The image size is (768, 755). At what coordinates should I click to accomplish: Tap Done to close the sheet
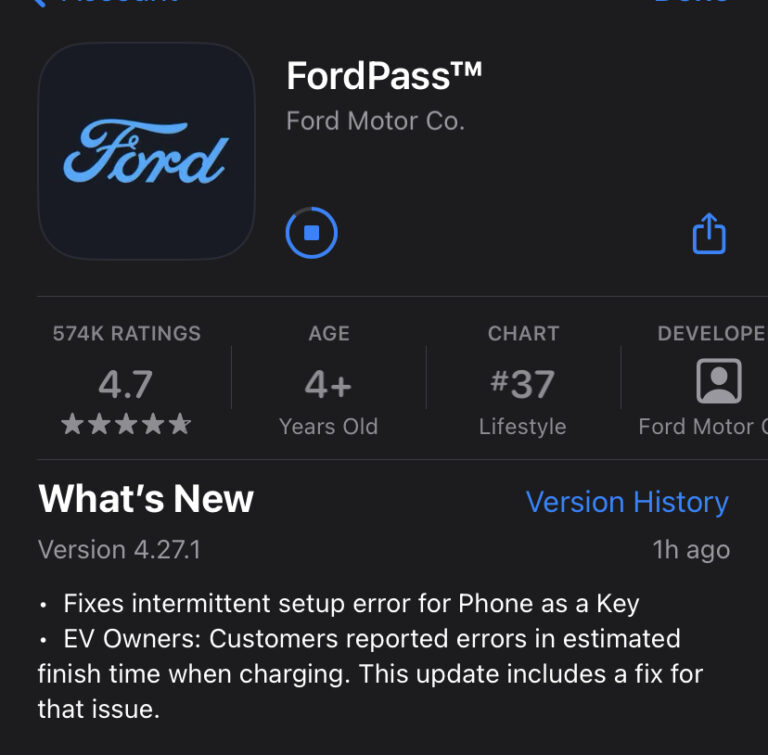click(x=691, y=3)
